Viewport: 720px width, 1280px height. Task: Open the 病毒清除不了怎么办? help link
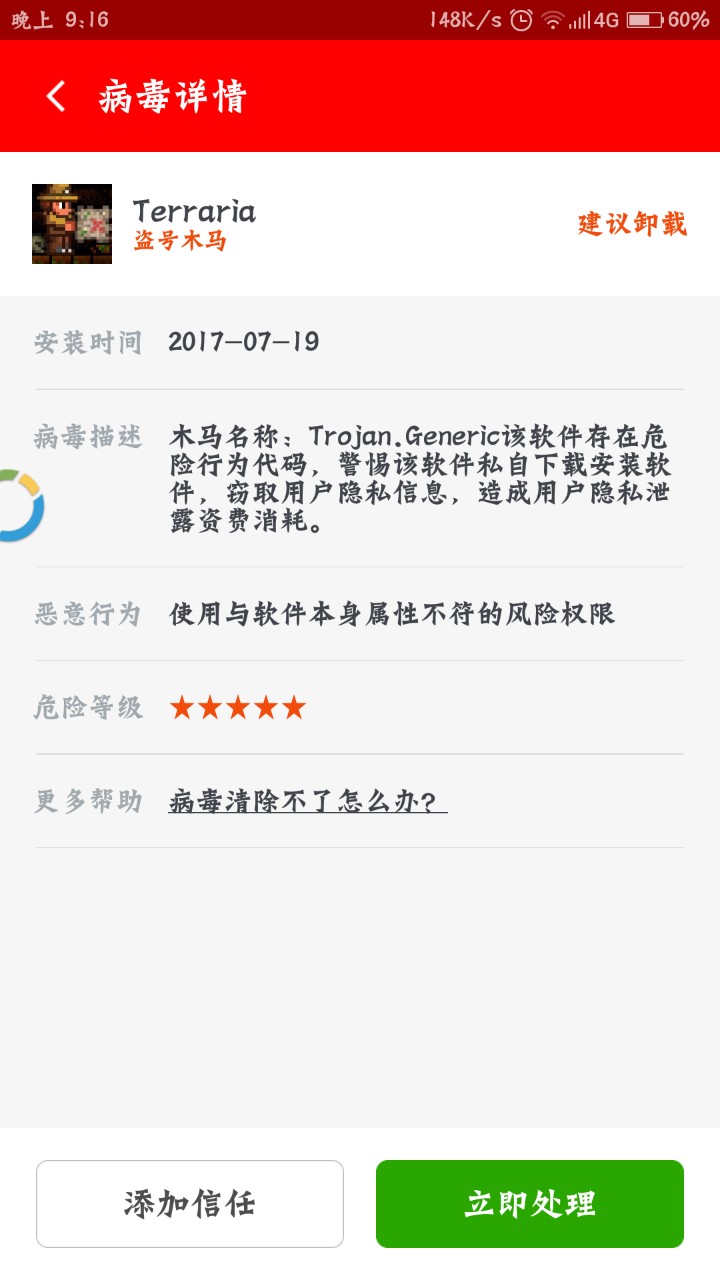pyautogui.click(x=307, y=801)
